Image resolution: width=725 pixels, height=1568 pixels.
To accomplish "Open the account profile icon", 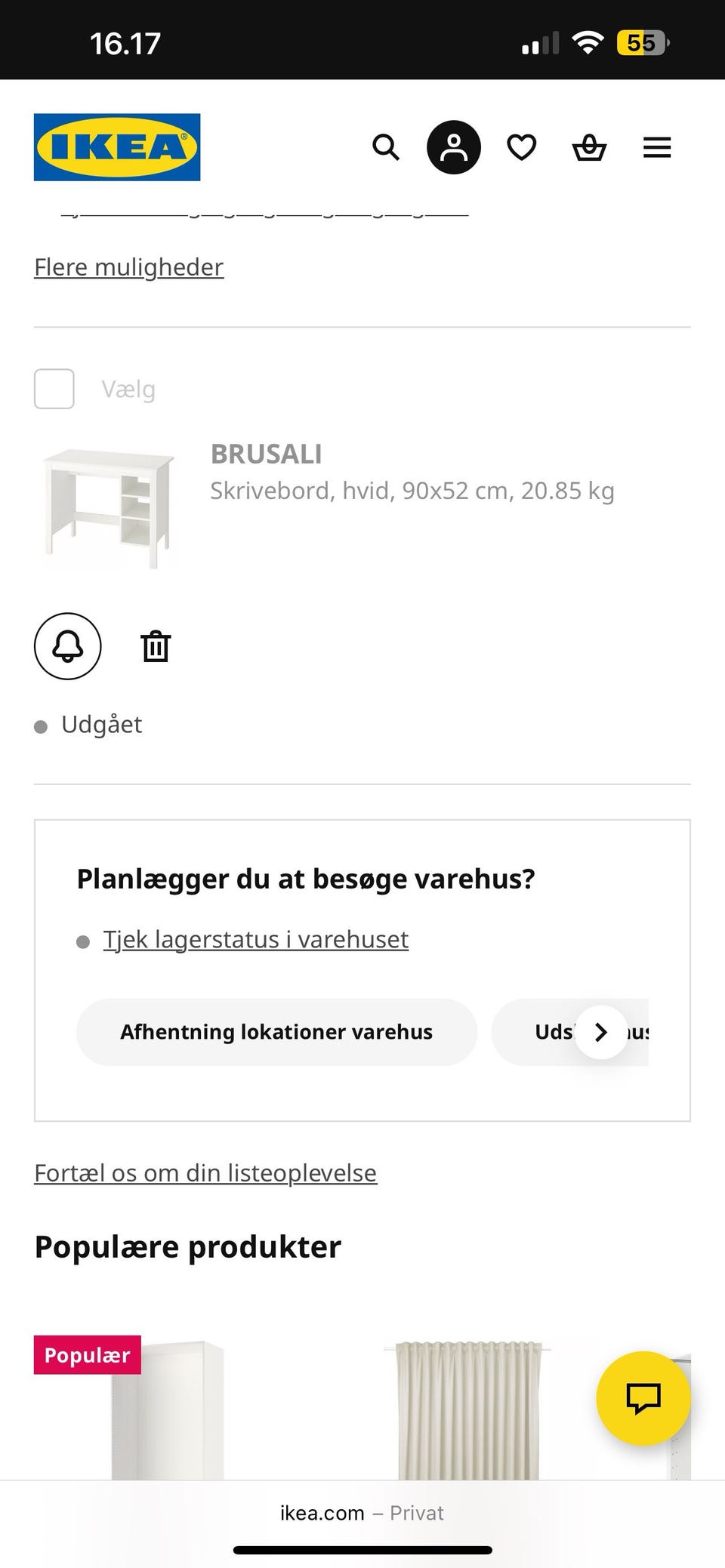I will tap(453, 148).
